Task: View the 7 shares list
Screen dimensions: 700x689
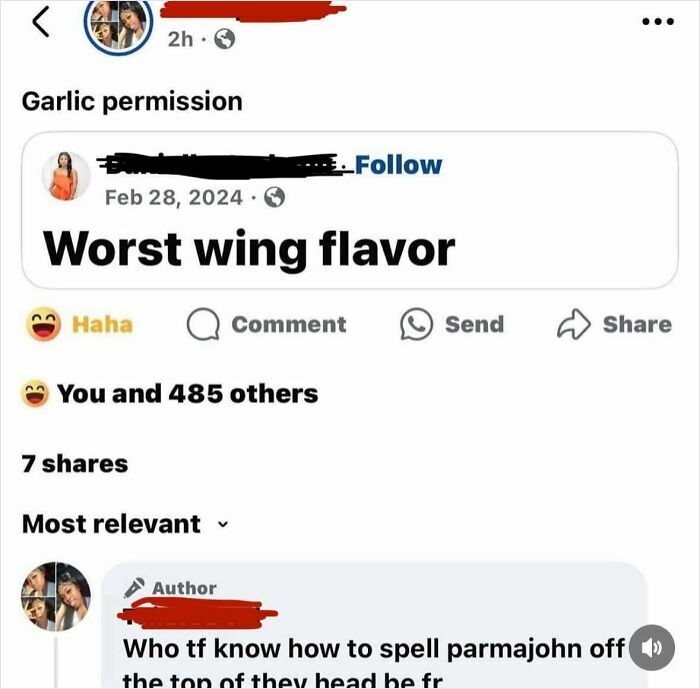Action: [75, 464]
